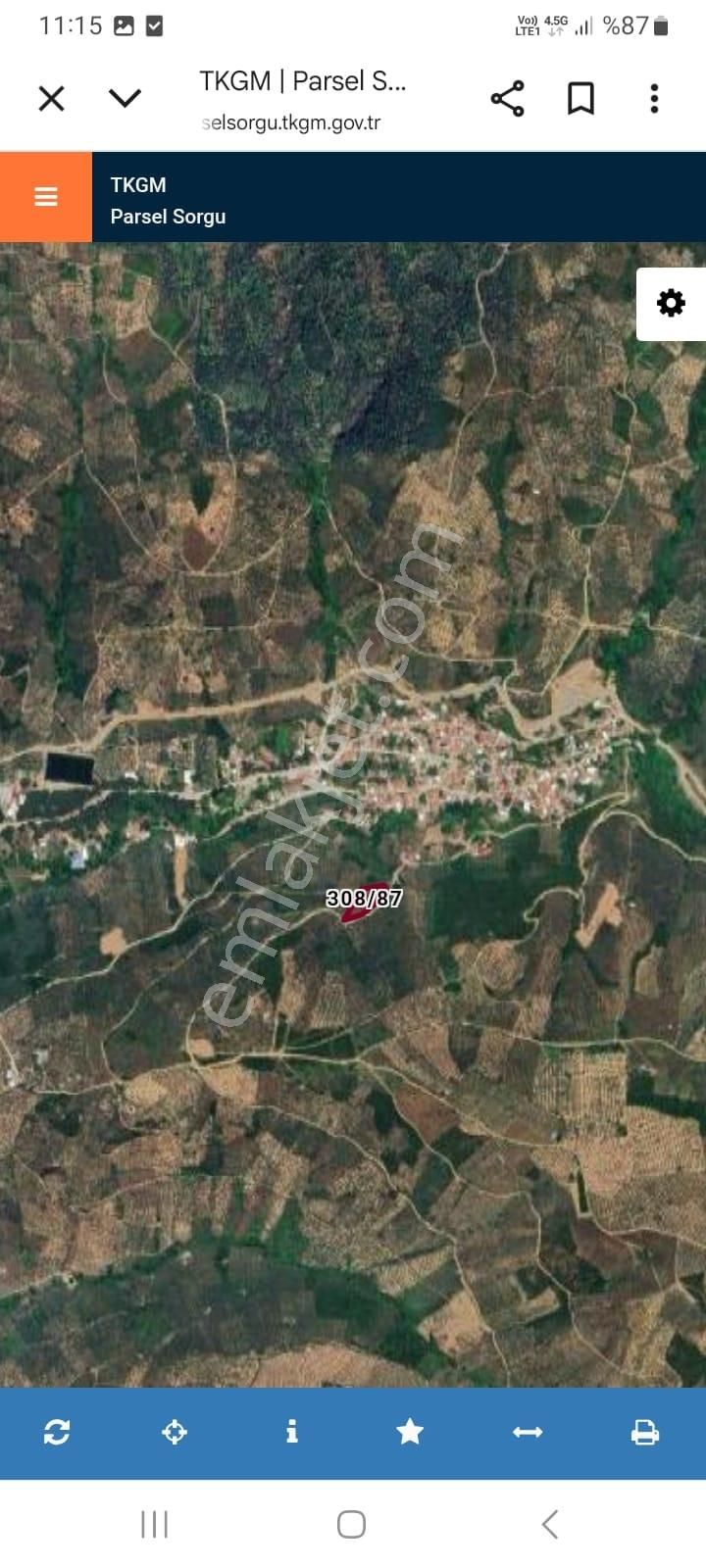Bookmark this Parsel Sorgu page

(x=580, y=98)
